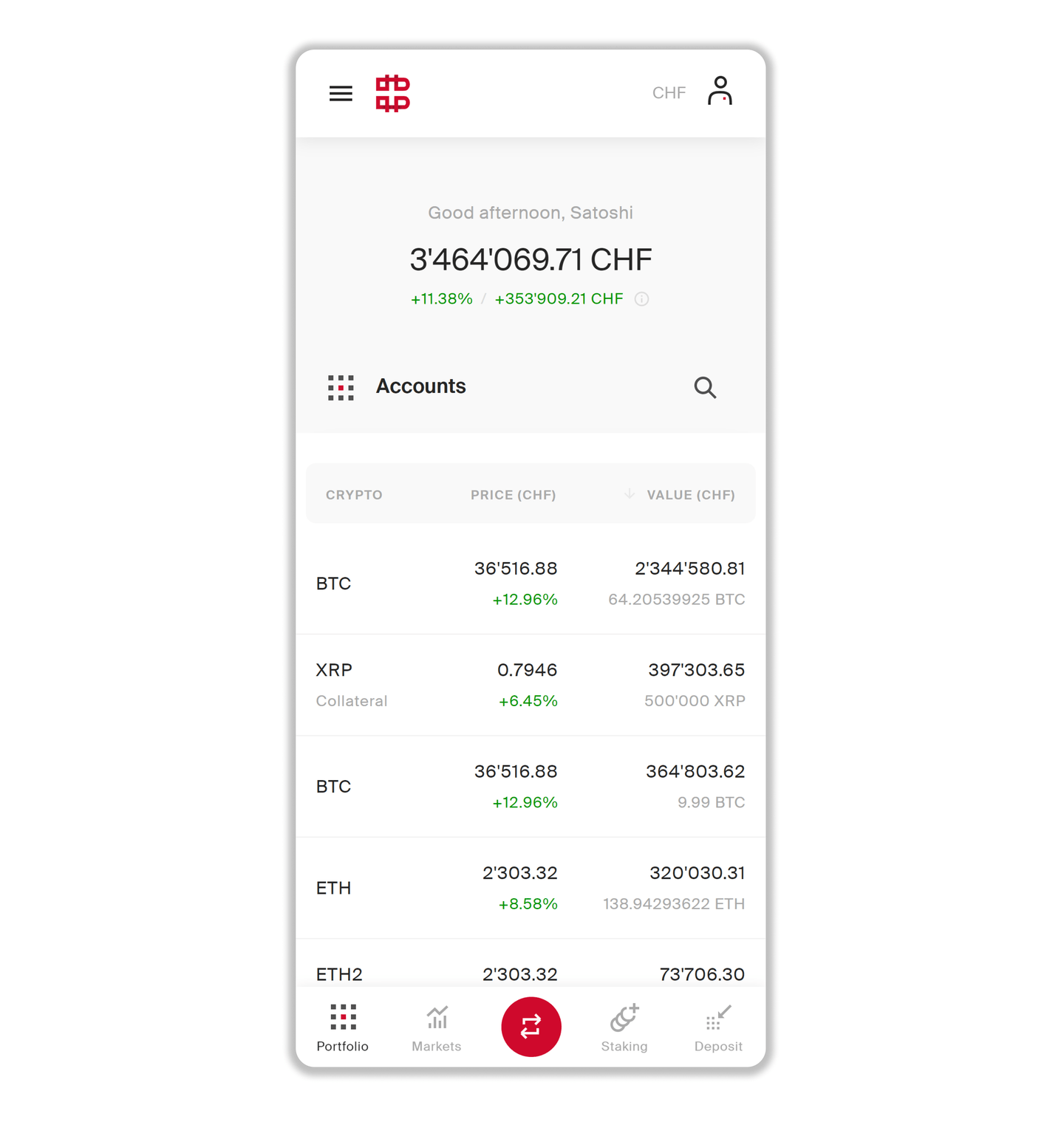Sort accounts by Crypto column

[x=354, y=495]
